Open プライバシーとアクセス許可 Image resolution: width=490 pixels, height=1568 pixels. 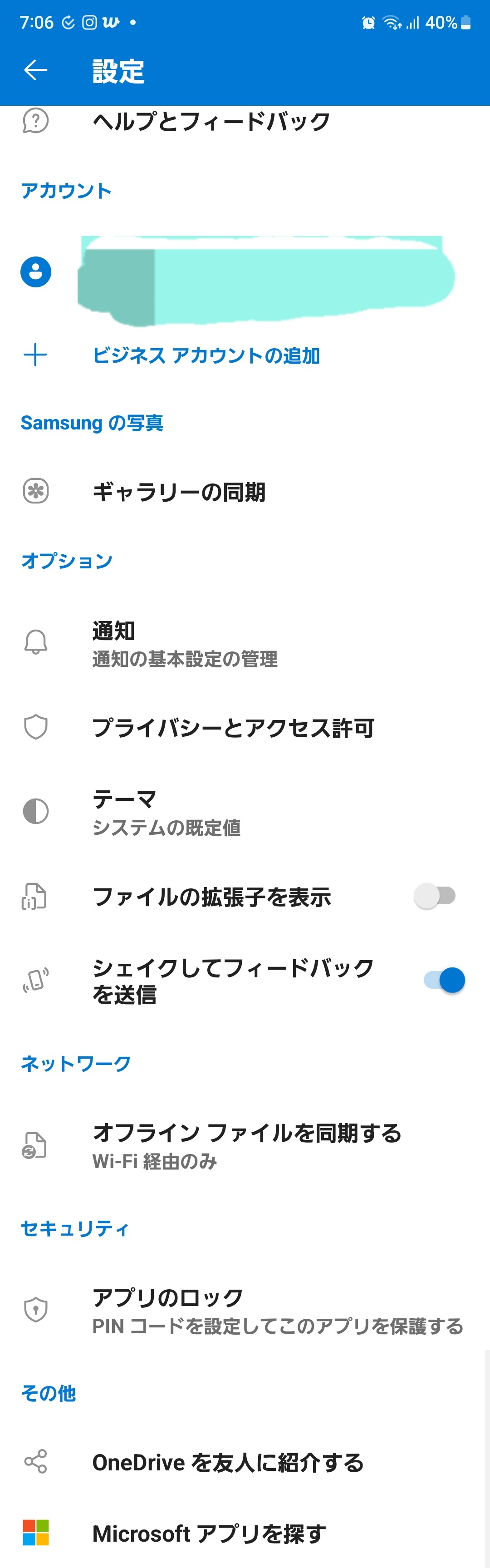pyautogui.click(x=232, y=727)
